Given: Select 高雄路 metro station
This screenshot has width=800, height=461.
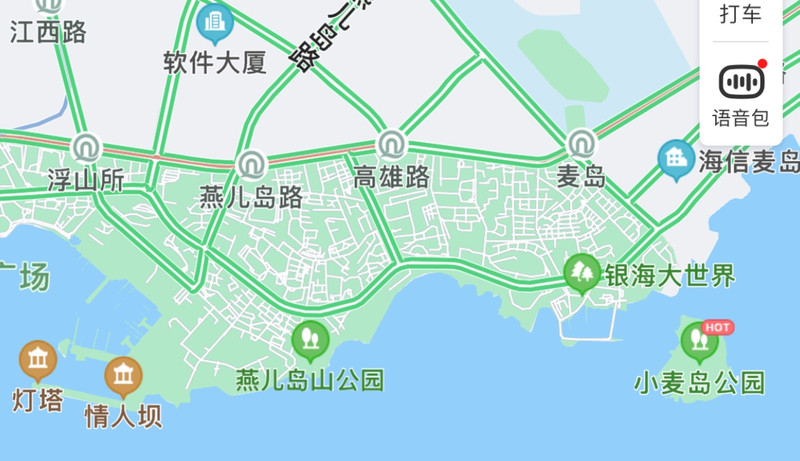Looking at the screenshot, I should (x=392, y=144).
